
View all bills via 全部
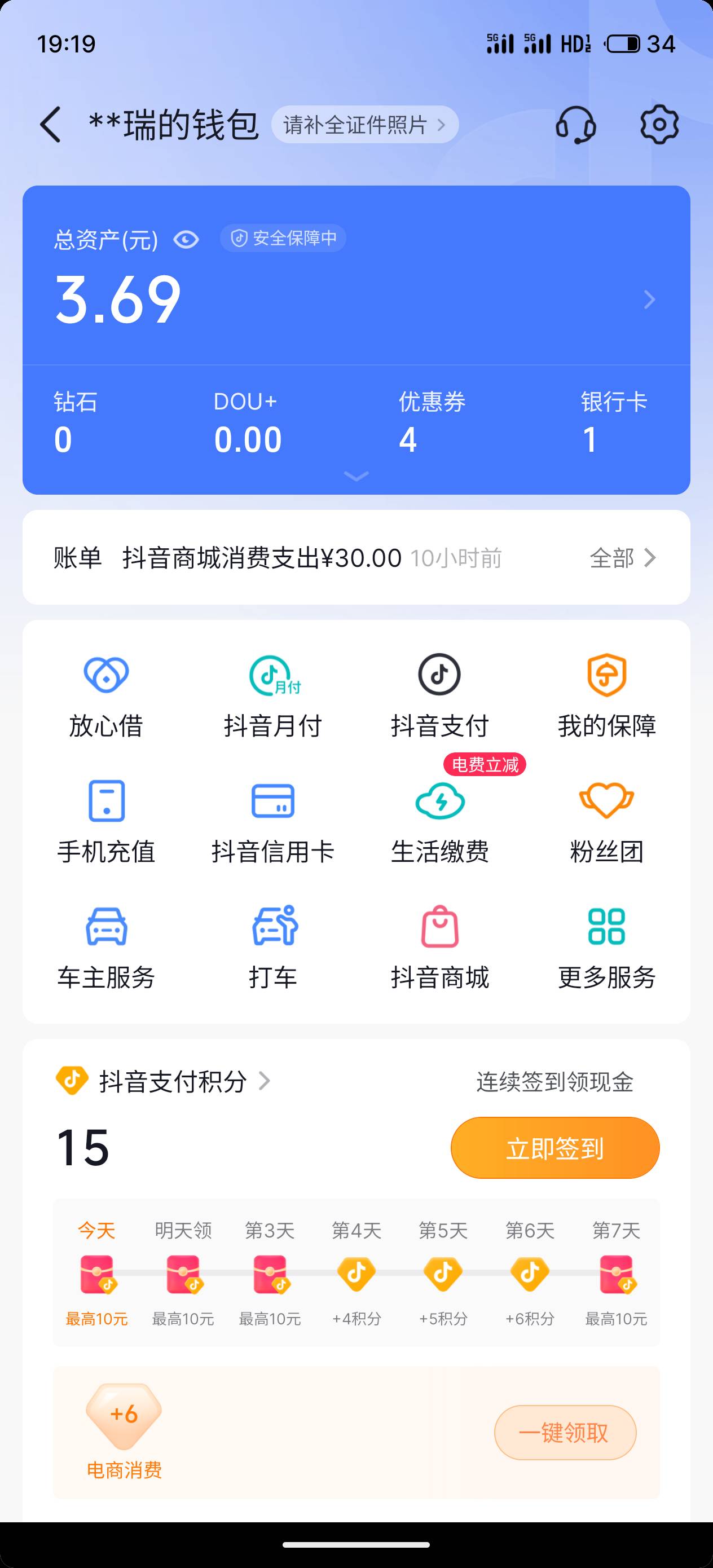pos(623,558)
